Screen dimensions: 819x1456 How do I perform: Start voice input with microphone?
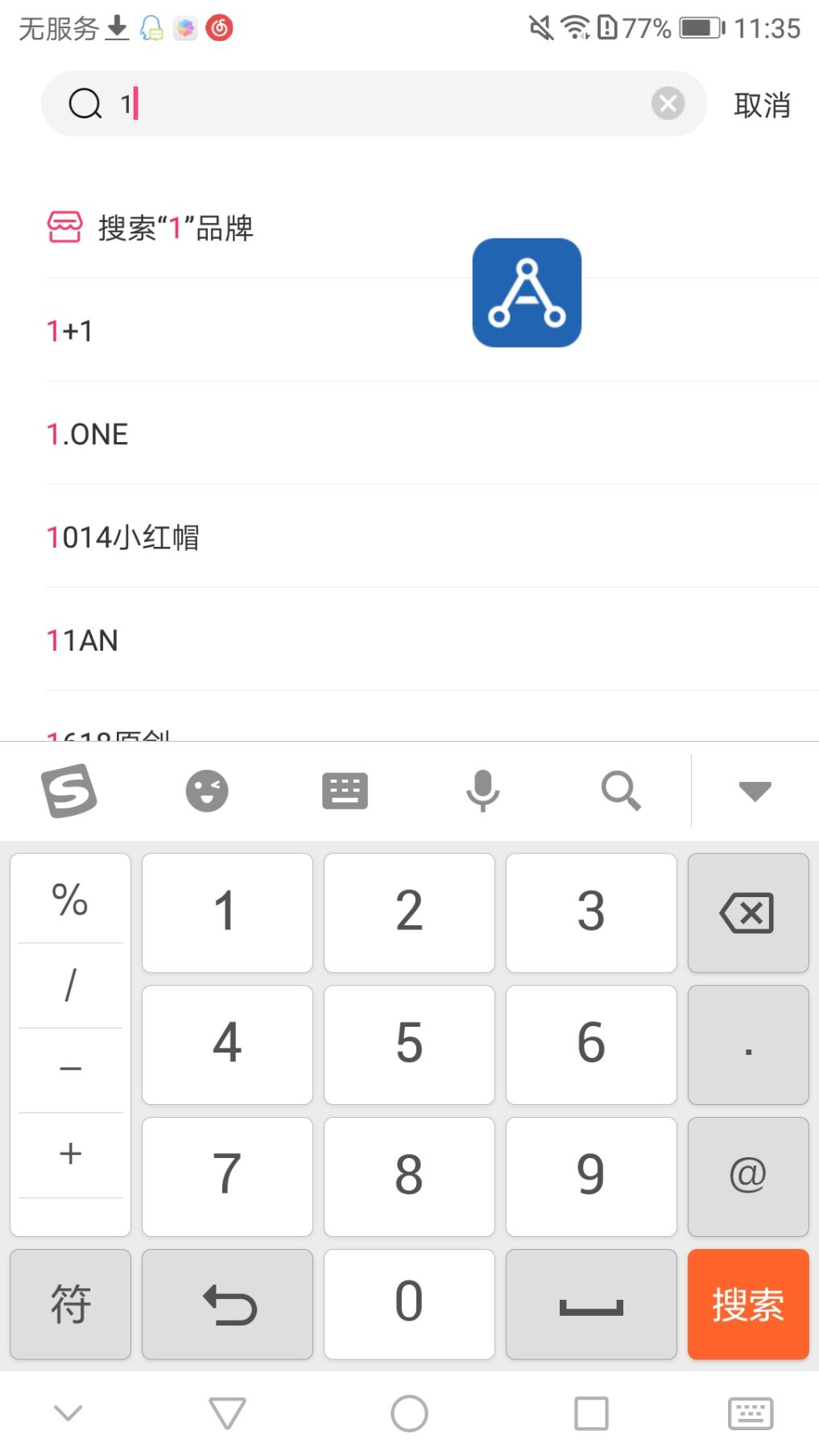click(x=482, y=791)
